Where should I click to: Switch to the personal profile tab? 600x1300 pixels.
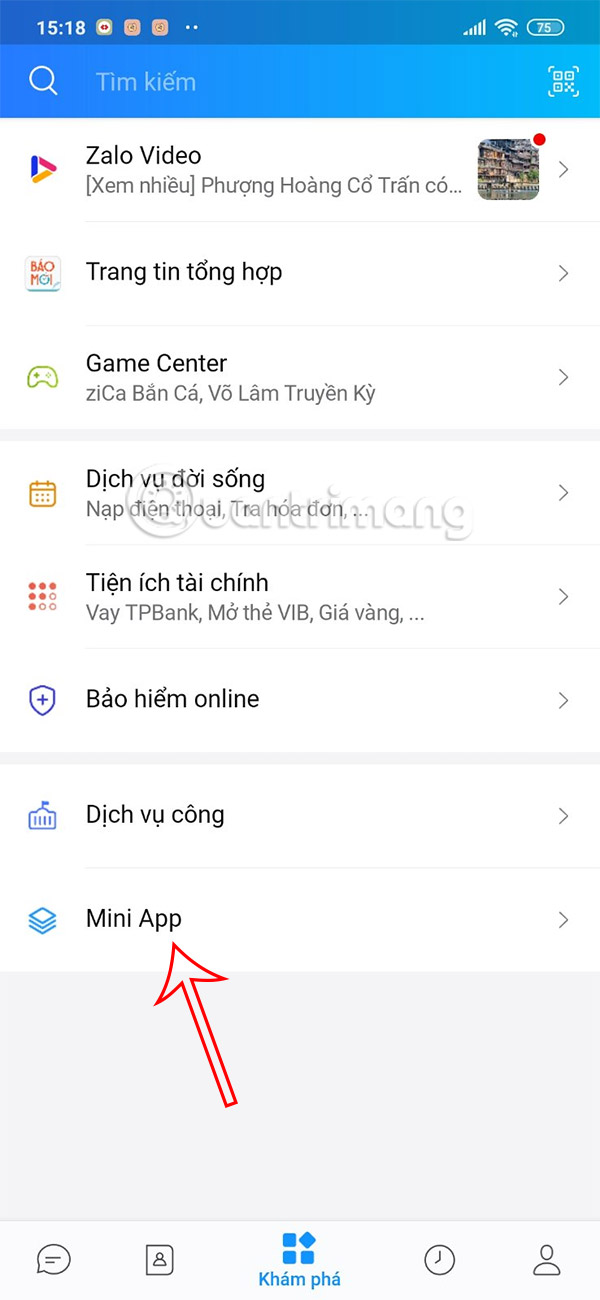click(x=546, y=1259)
